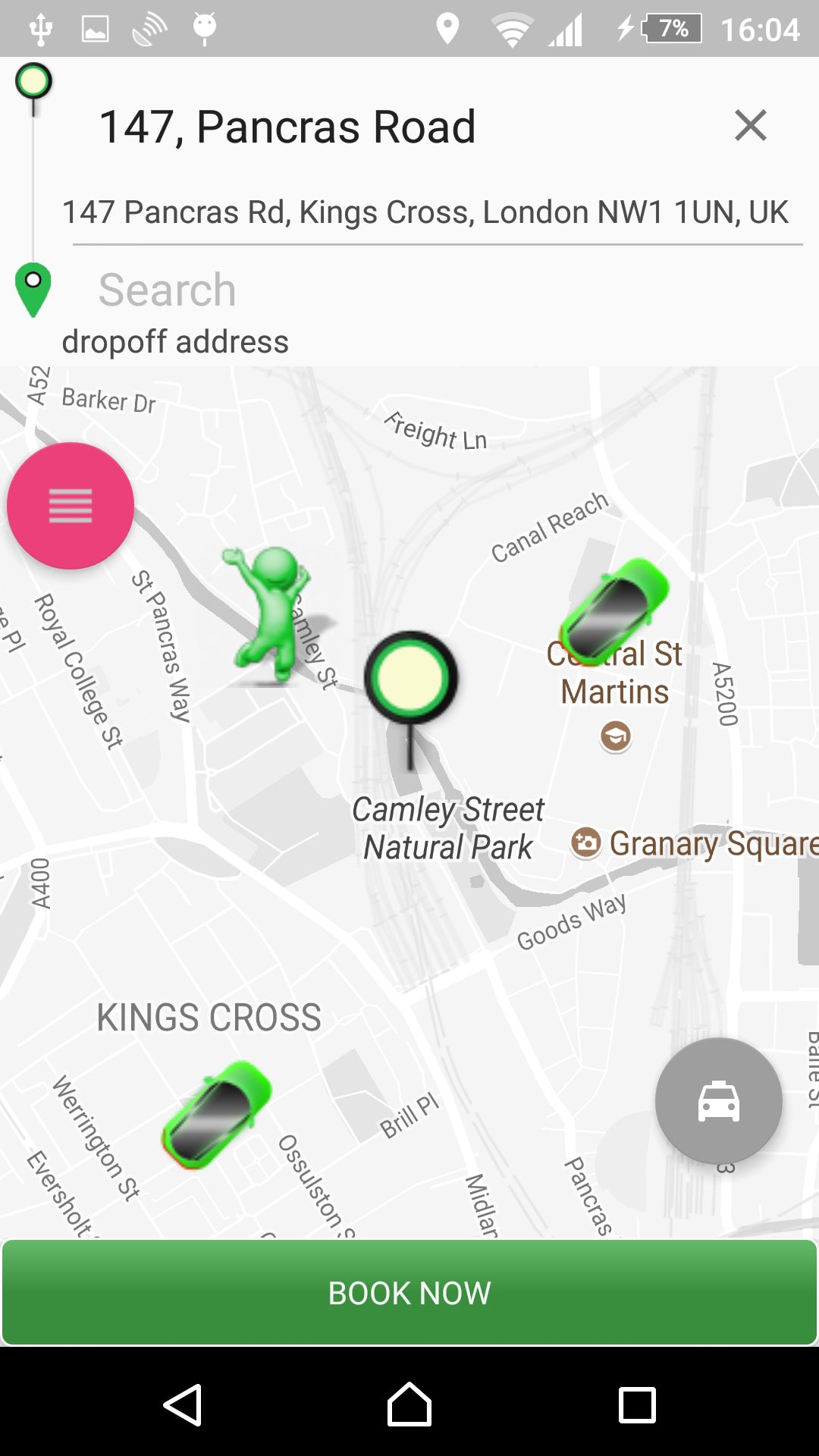Clear the pickup address field
The image size is (819, 1456).
(750, 125)
